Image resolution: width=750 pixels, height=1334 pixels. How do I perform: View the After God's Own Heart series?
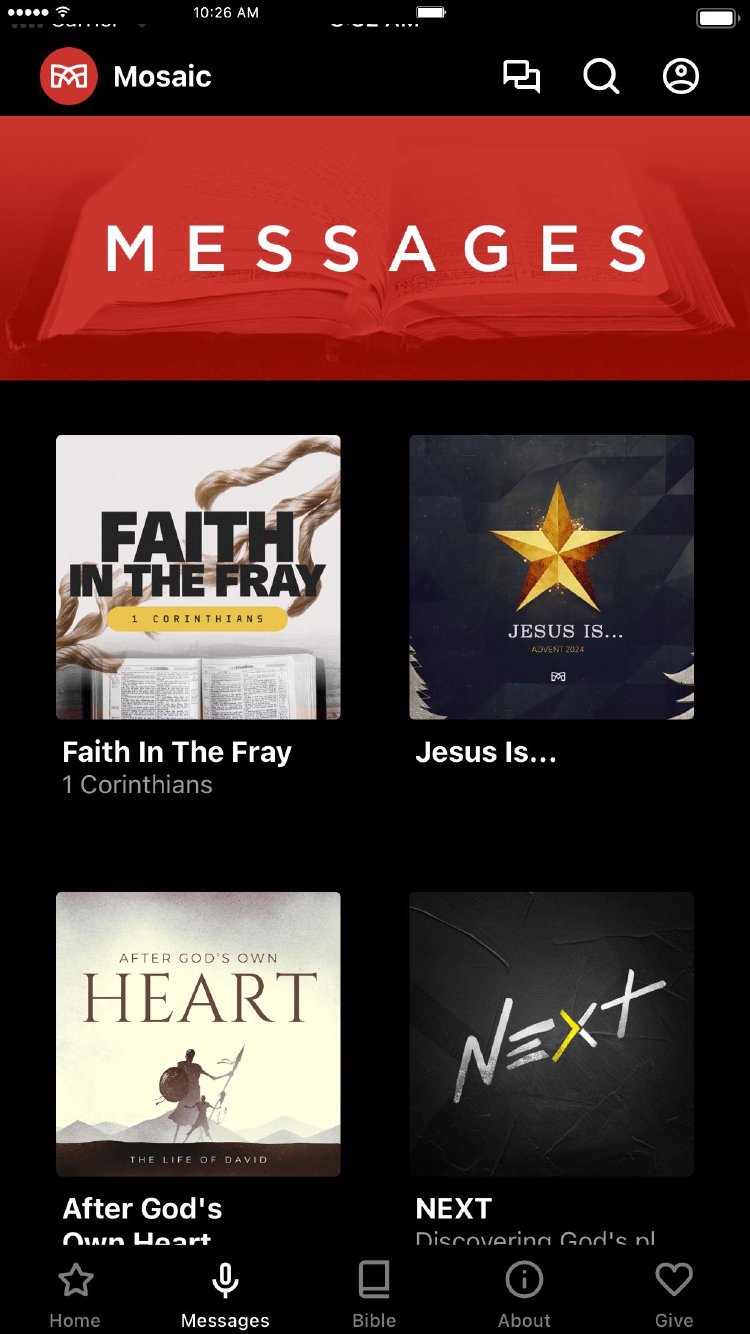[198, 1034]
